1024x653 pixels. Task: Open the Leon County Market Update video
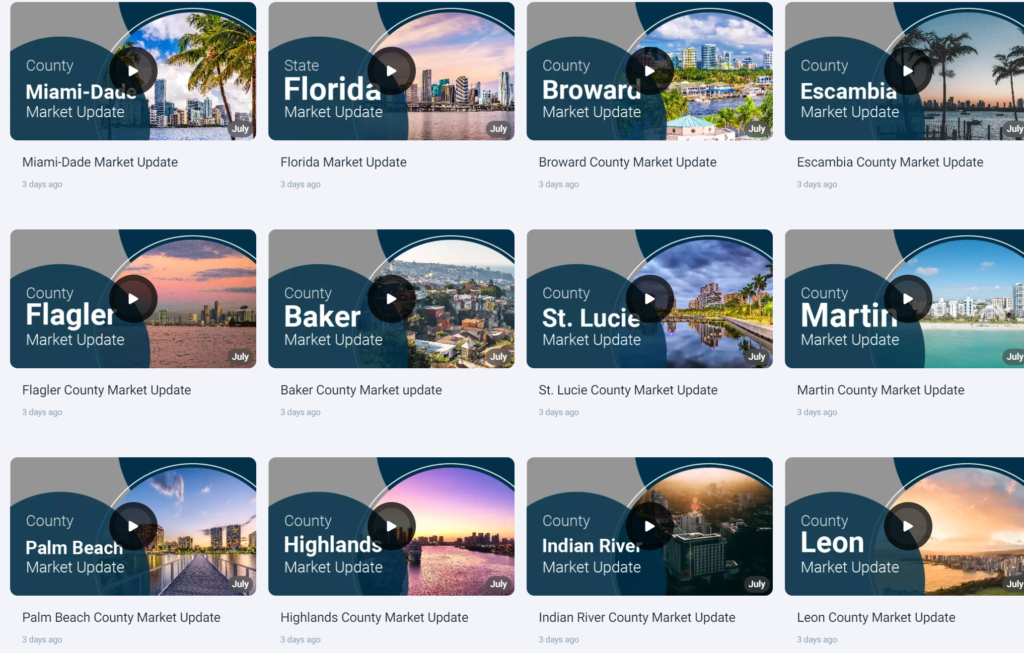[x=908, y=526]
